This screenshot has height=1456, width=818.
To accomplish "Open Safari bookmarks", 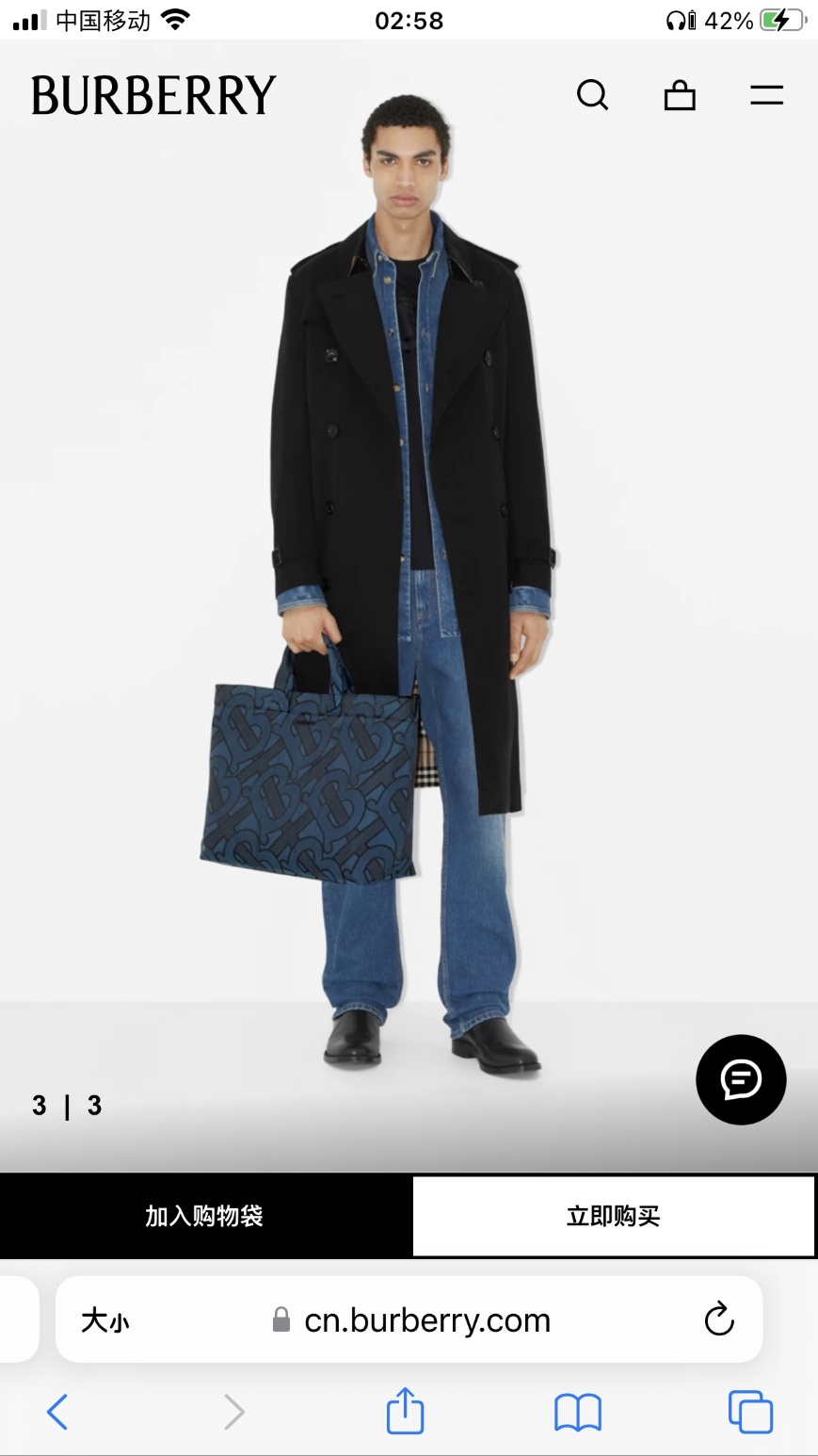I will (x=577, y=1412).
